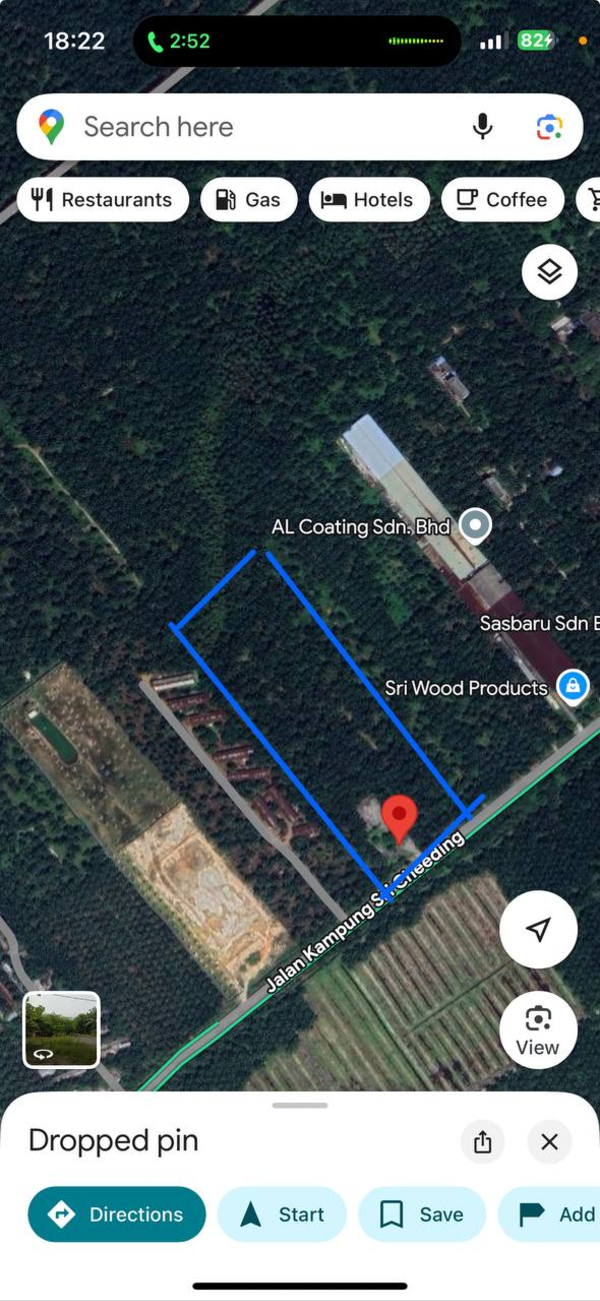
Task: Tap Start navigation
Action: point(282,1214)
